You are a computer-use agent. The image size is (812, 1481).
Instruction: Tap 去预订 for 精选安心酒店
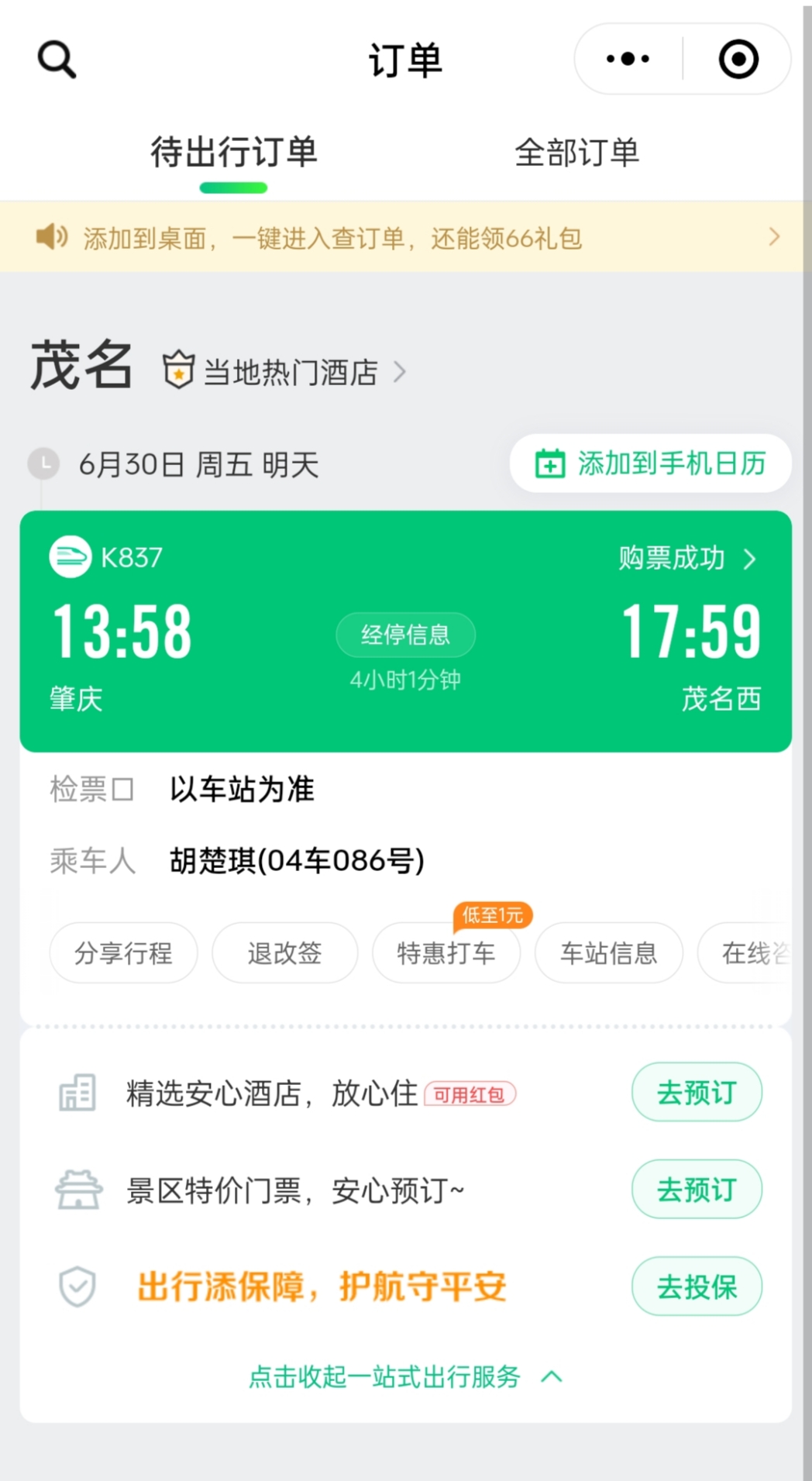coord(696,1093)
